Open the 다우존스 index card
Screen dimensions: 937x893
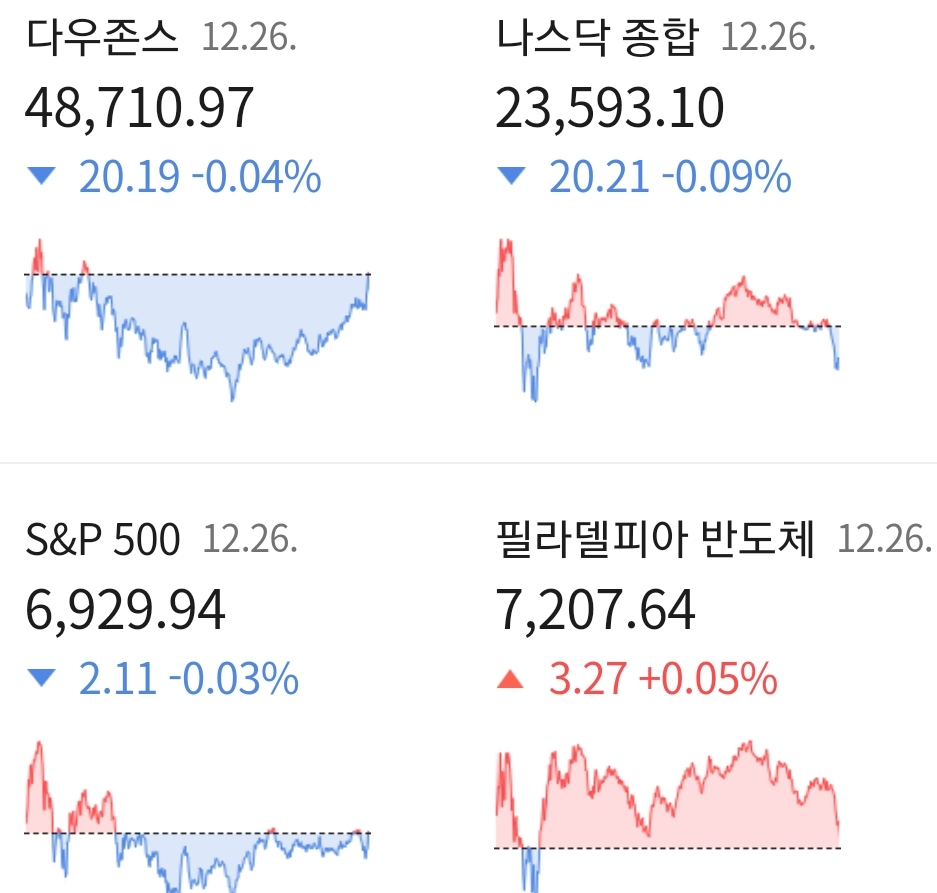[x=102, y=38]
